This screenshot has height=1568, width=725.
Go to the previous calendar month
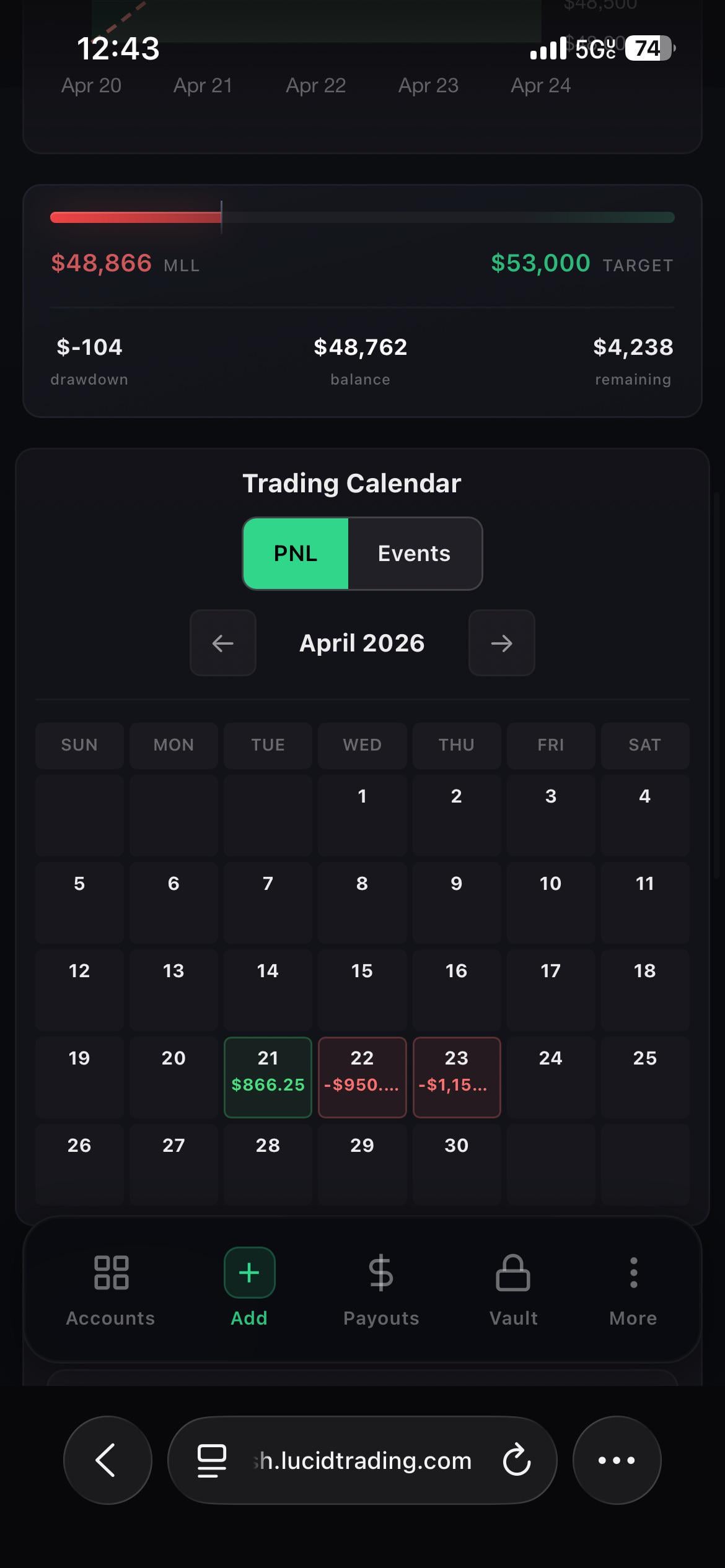222,643
